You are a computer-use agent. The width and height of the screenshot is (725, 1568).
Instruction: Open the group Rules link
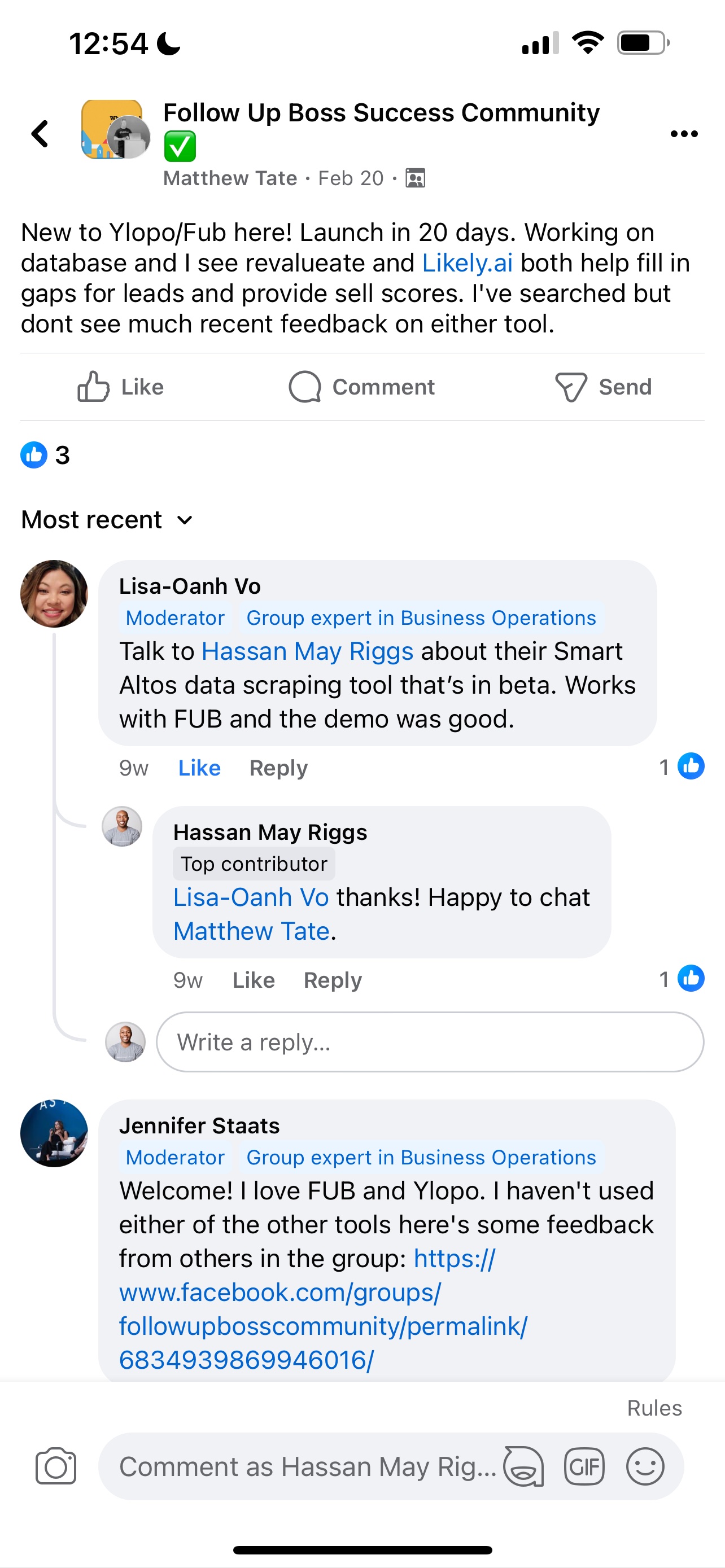coord(654,1408)
